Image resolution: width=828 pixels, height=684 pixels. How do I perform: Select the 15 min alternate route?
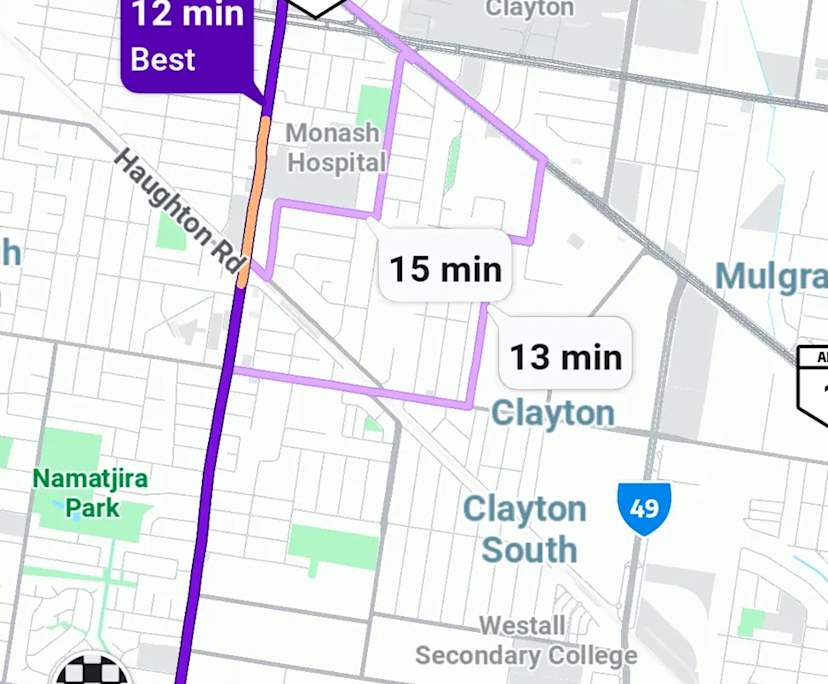[444, 268]
